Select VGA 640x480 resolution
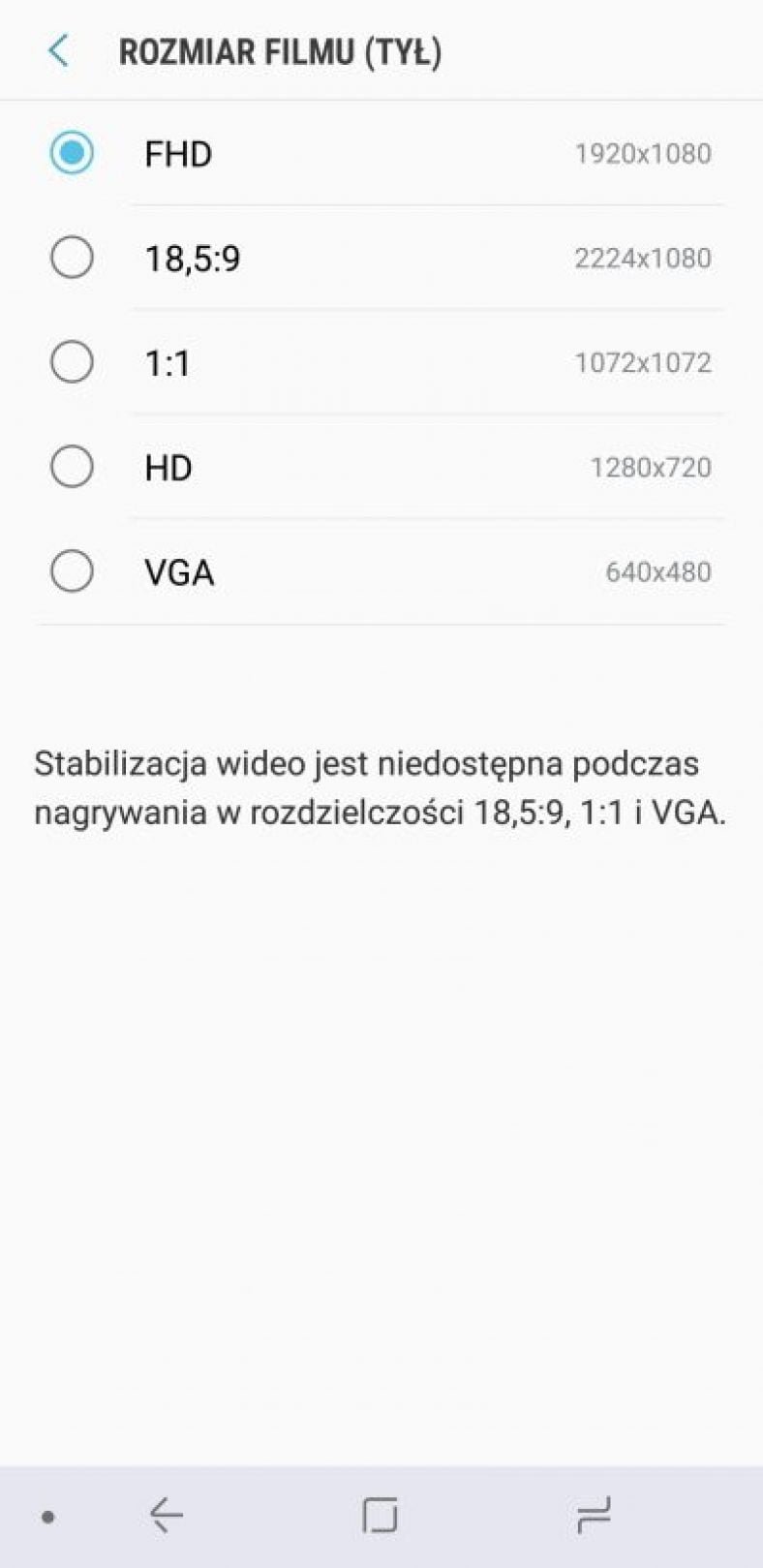Screen dimensions: 763x1568 click(x=381, y=571)
